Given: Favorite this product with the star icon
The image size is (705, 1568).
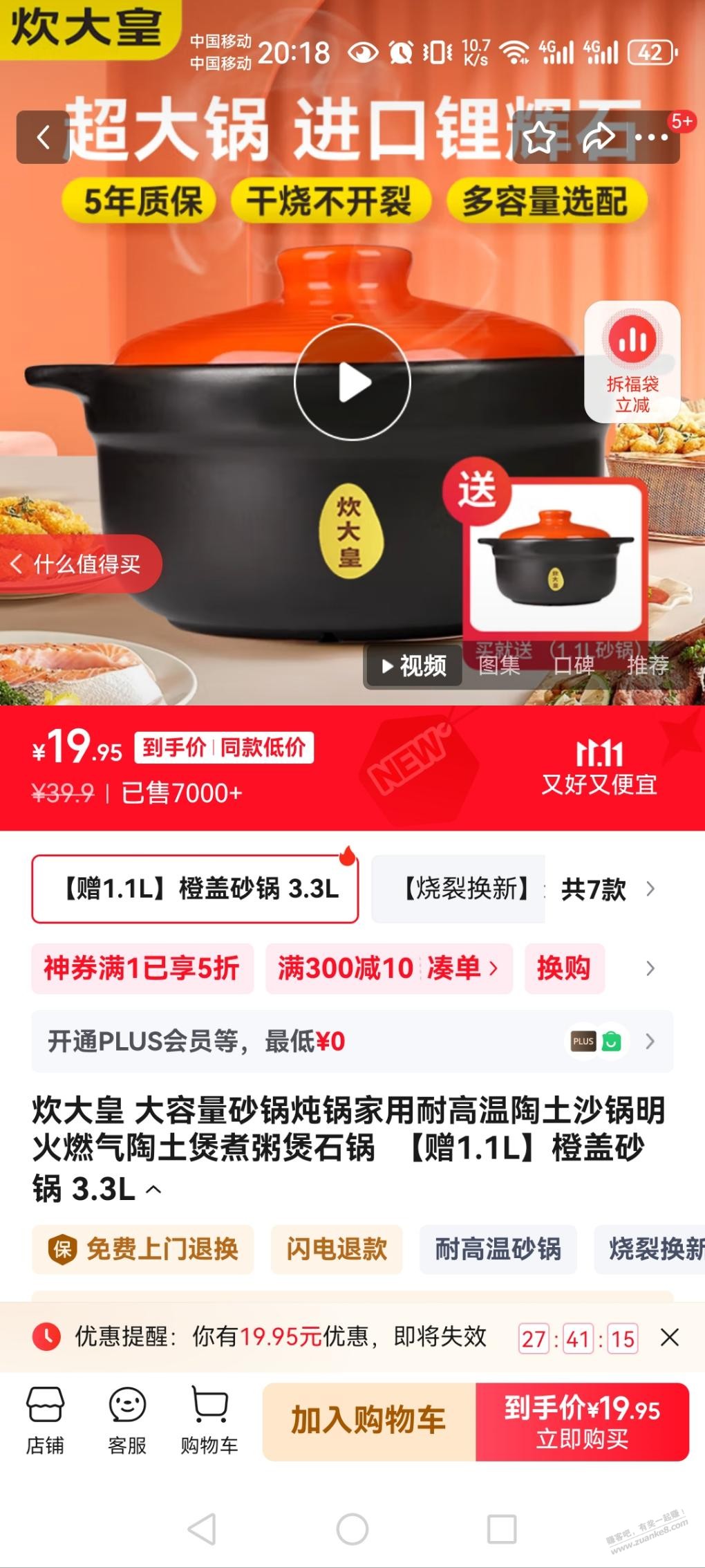Looking at the screenshot, I should [x=540, y=138].
